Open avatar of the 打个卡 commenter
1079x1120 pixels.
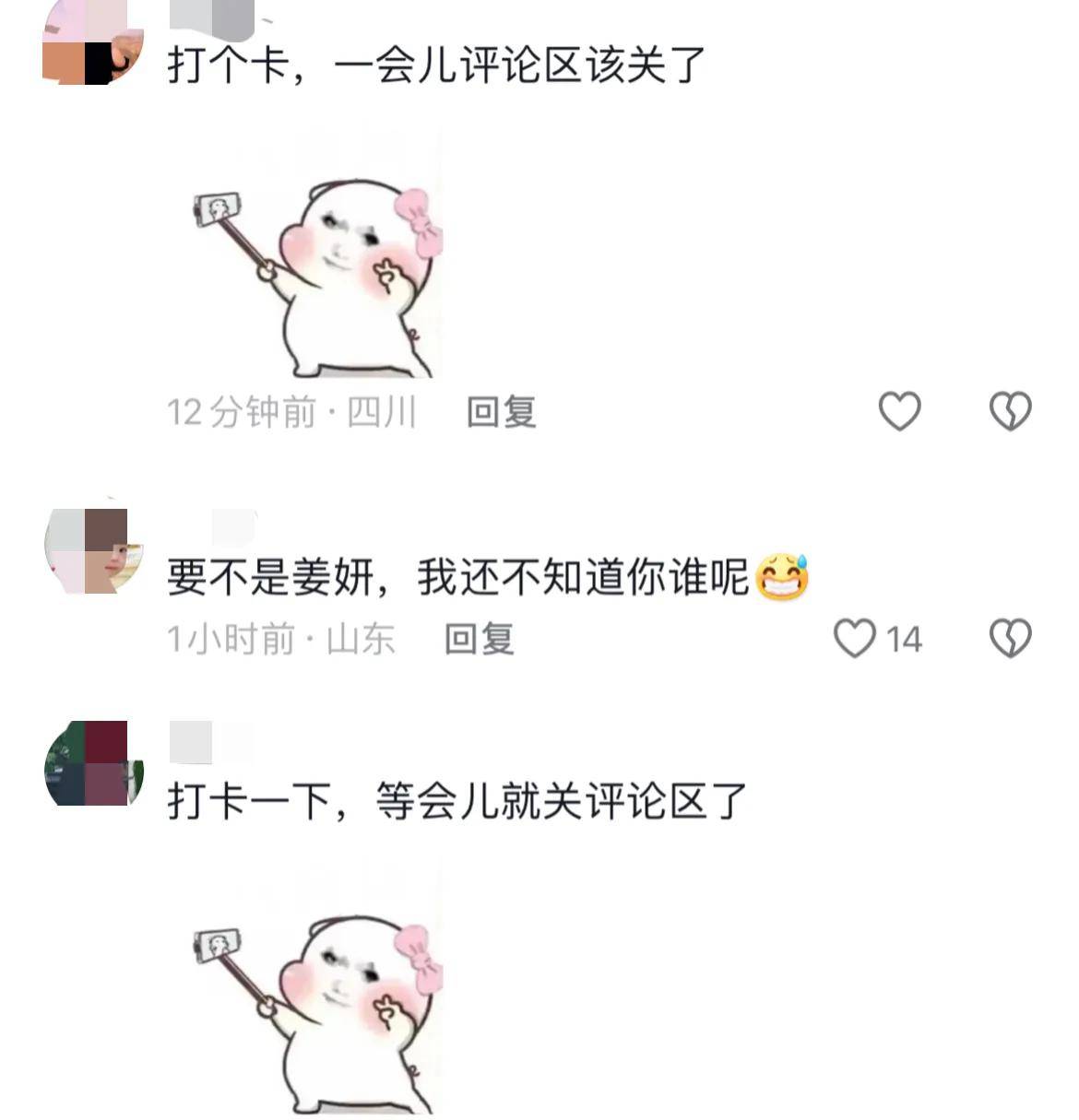(x=93, y=43)
